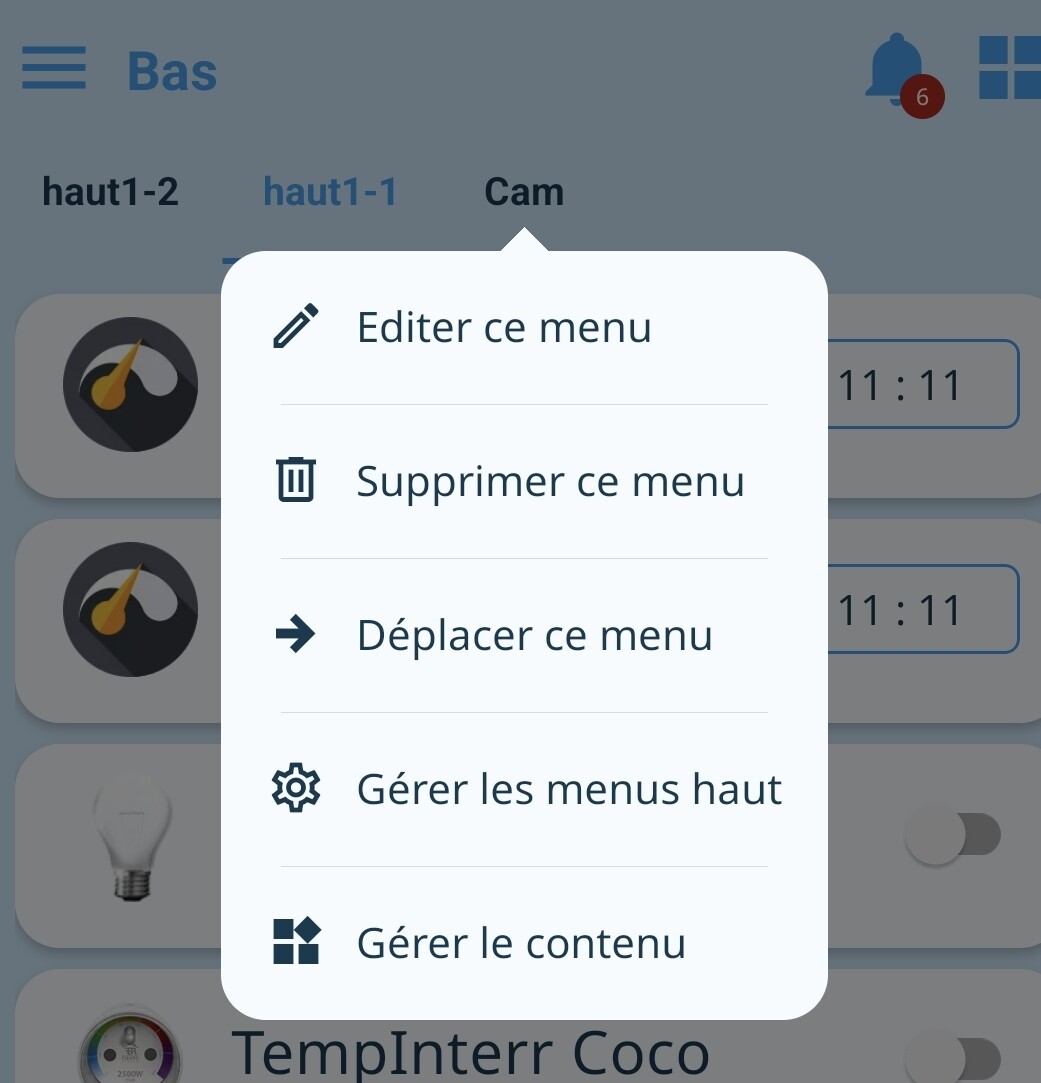Choose Supprimer ce menu

550,481
